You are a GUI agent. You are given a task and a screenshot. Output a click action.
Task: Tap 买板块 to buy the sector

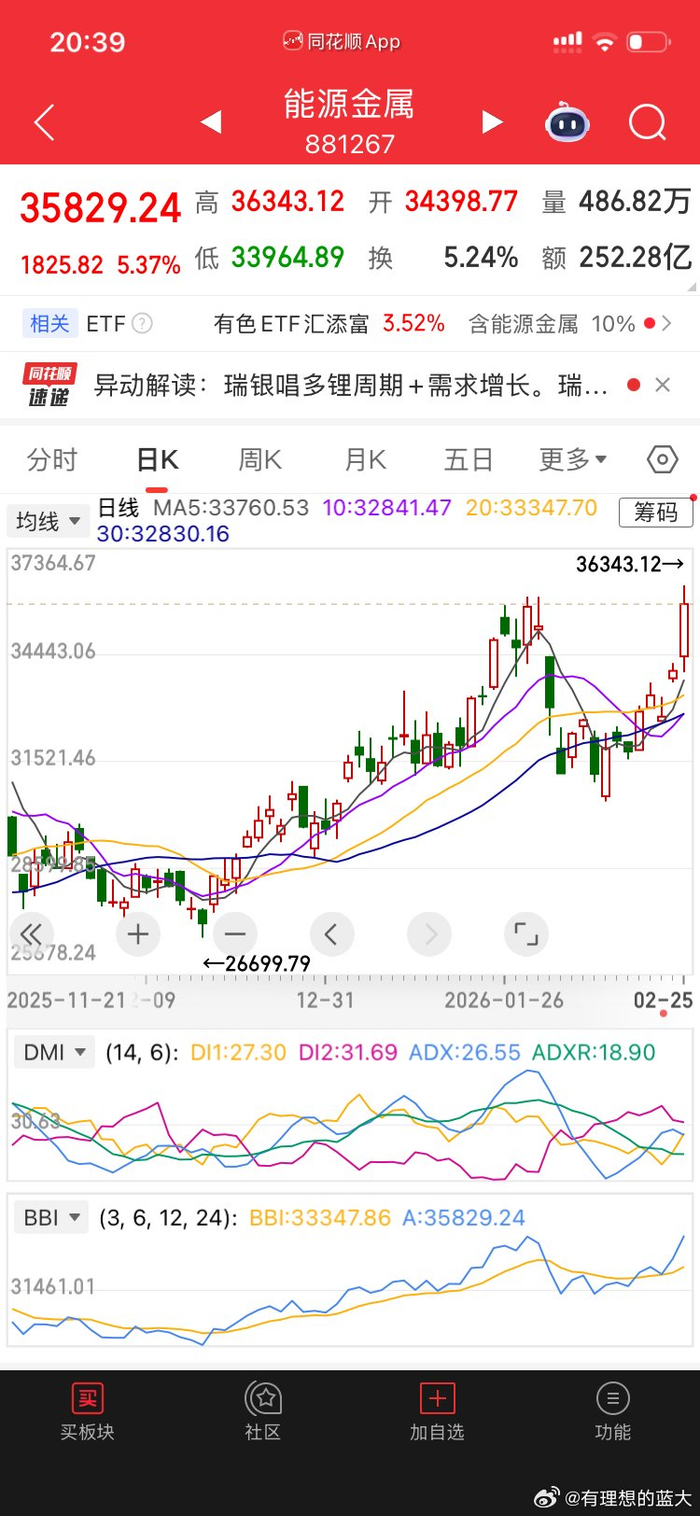87,1411
